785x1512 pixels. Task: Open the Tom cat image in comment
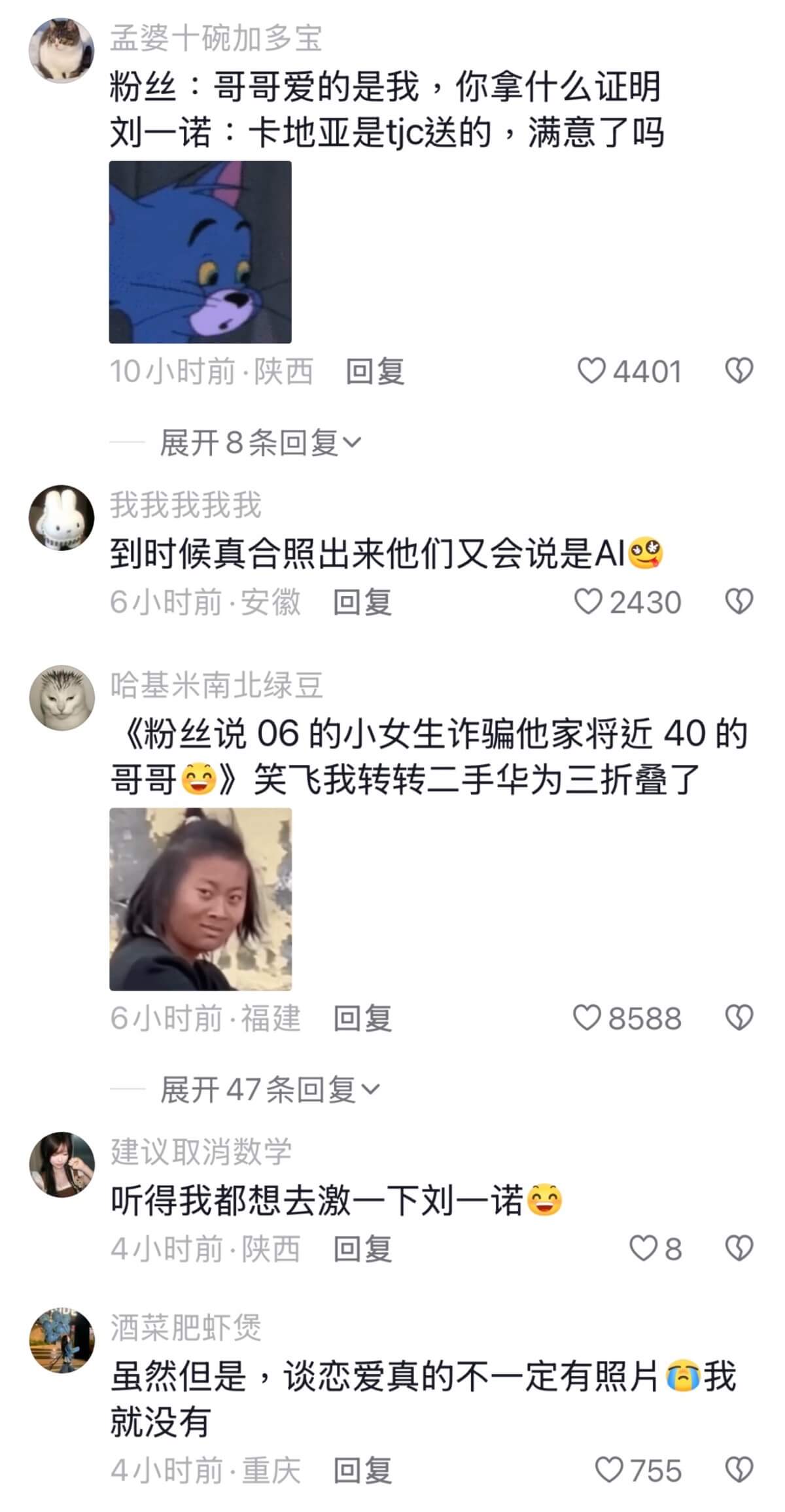[x=200, y=252]
